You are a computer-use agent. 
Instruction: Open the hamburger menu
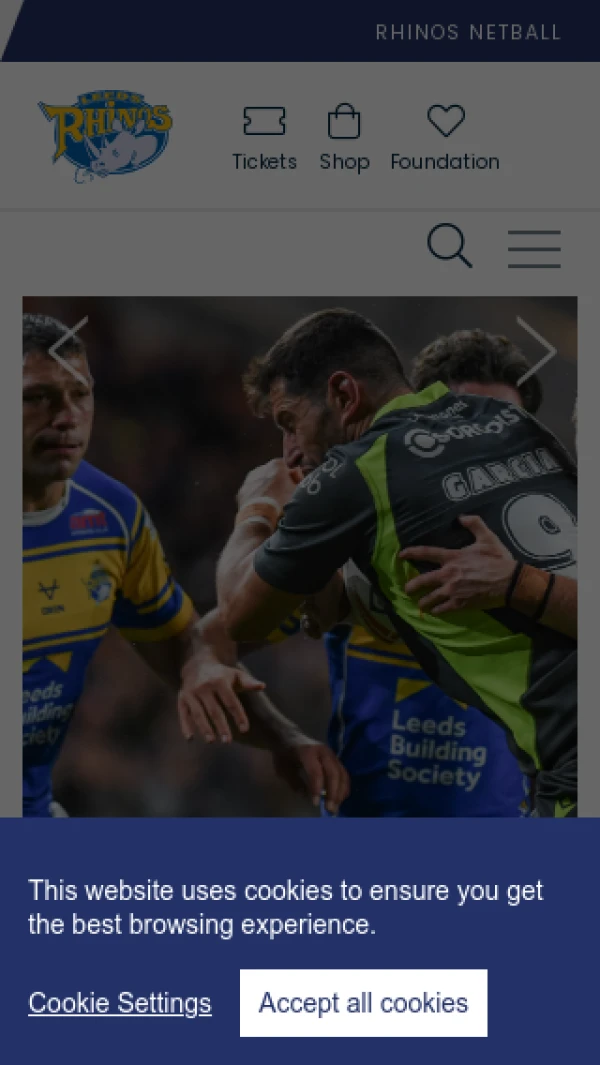pyautogui.click(x=534, y=248)
